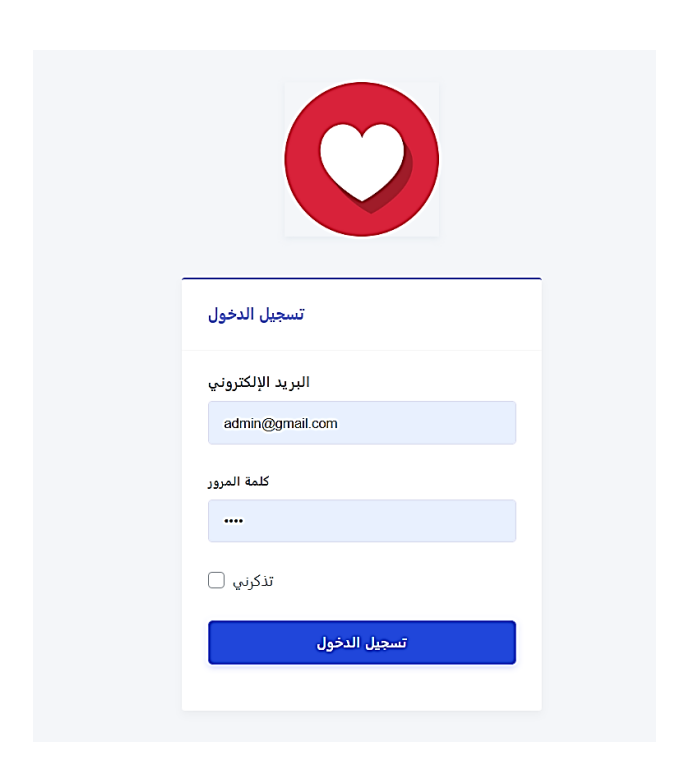Tap the email field with admin@gmail.com
The width and height of the screenshot is (690, 774).
(x=361, y=423)
